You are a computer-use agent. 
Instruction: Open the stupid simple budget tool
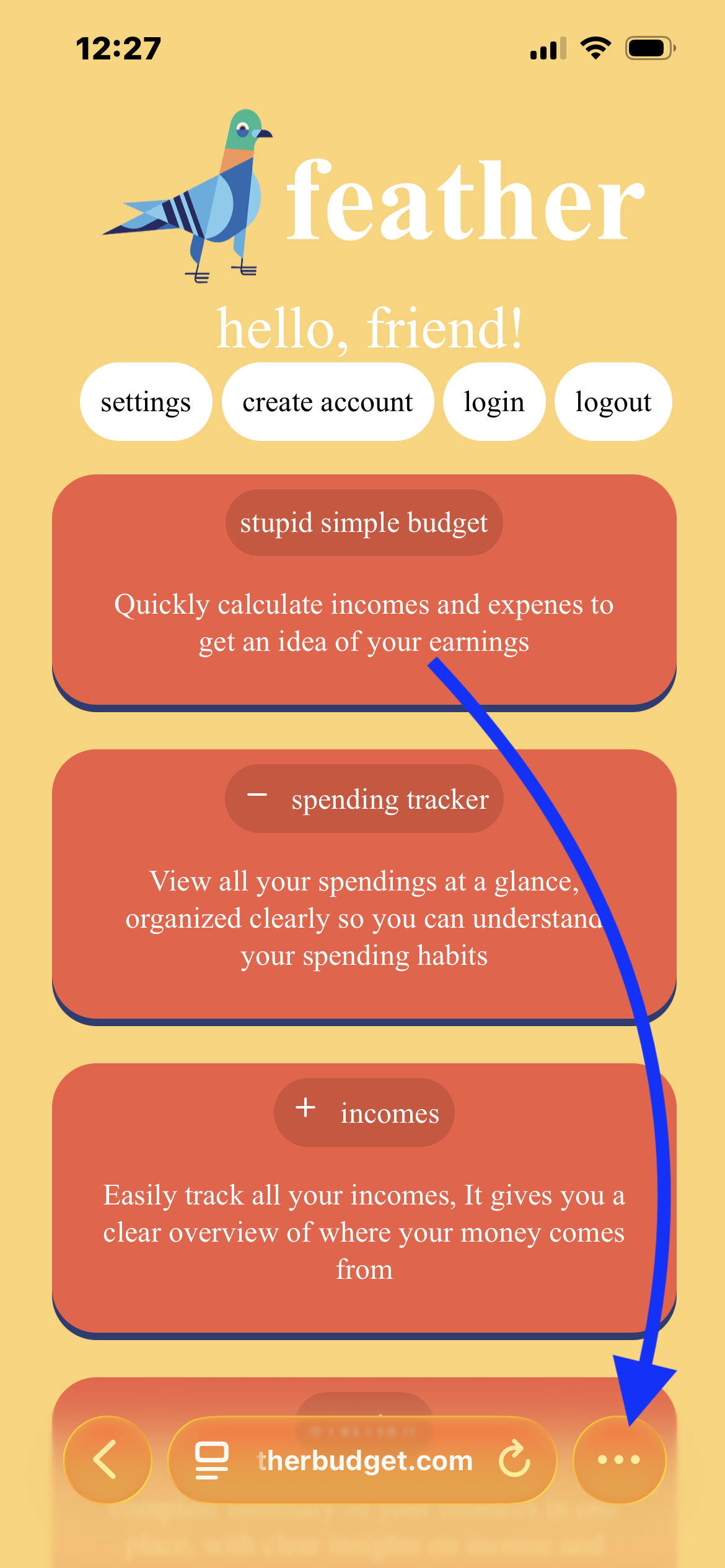point(364,523)
